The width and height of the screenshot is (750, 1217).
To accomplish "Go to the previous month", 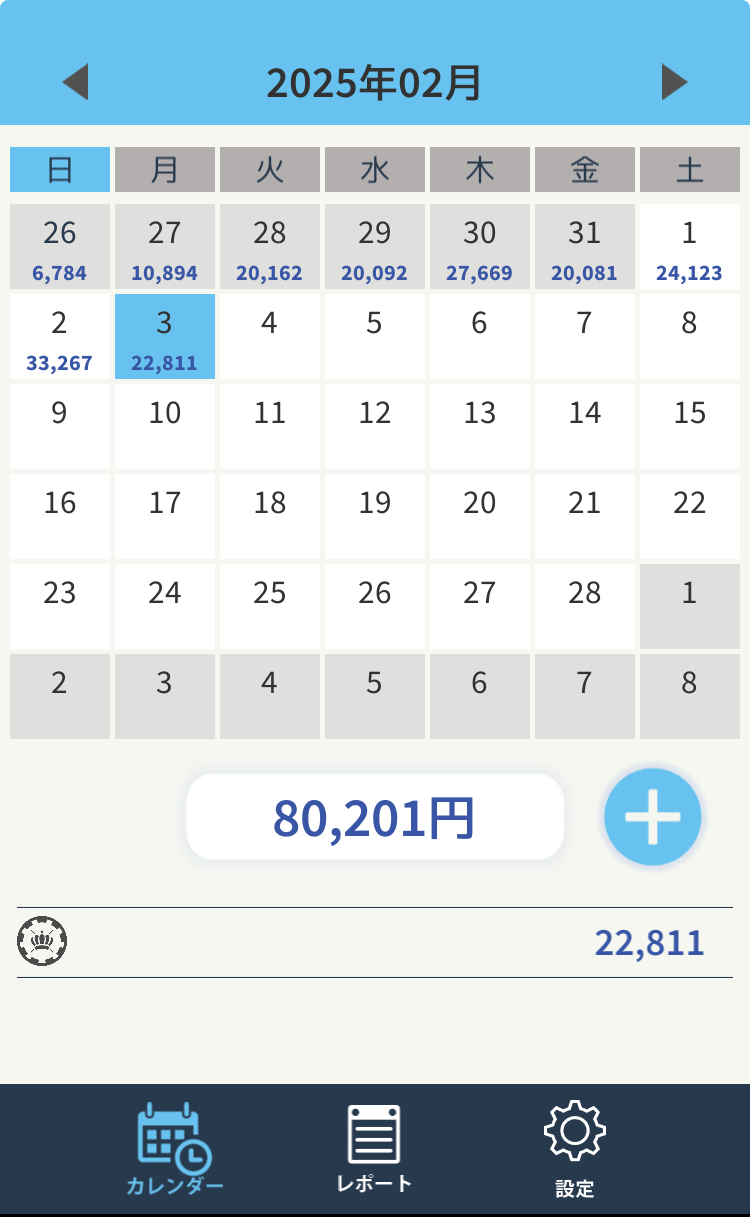I will (75, 82).
